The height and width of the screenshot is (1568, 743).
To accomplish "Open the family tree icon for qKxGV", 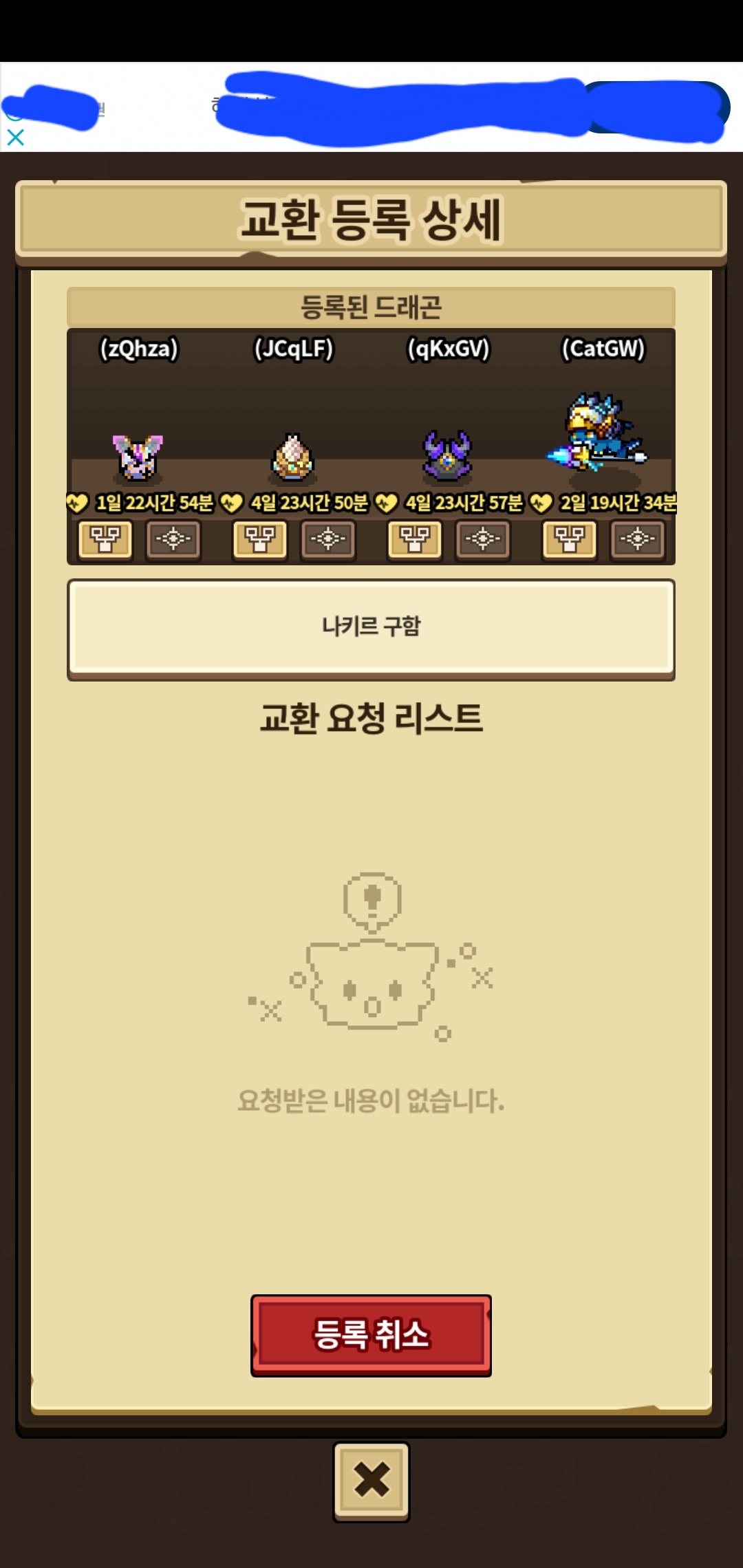I will pyautogui.click(x=414, y=540).
